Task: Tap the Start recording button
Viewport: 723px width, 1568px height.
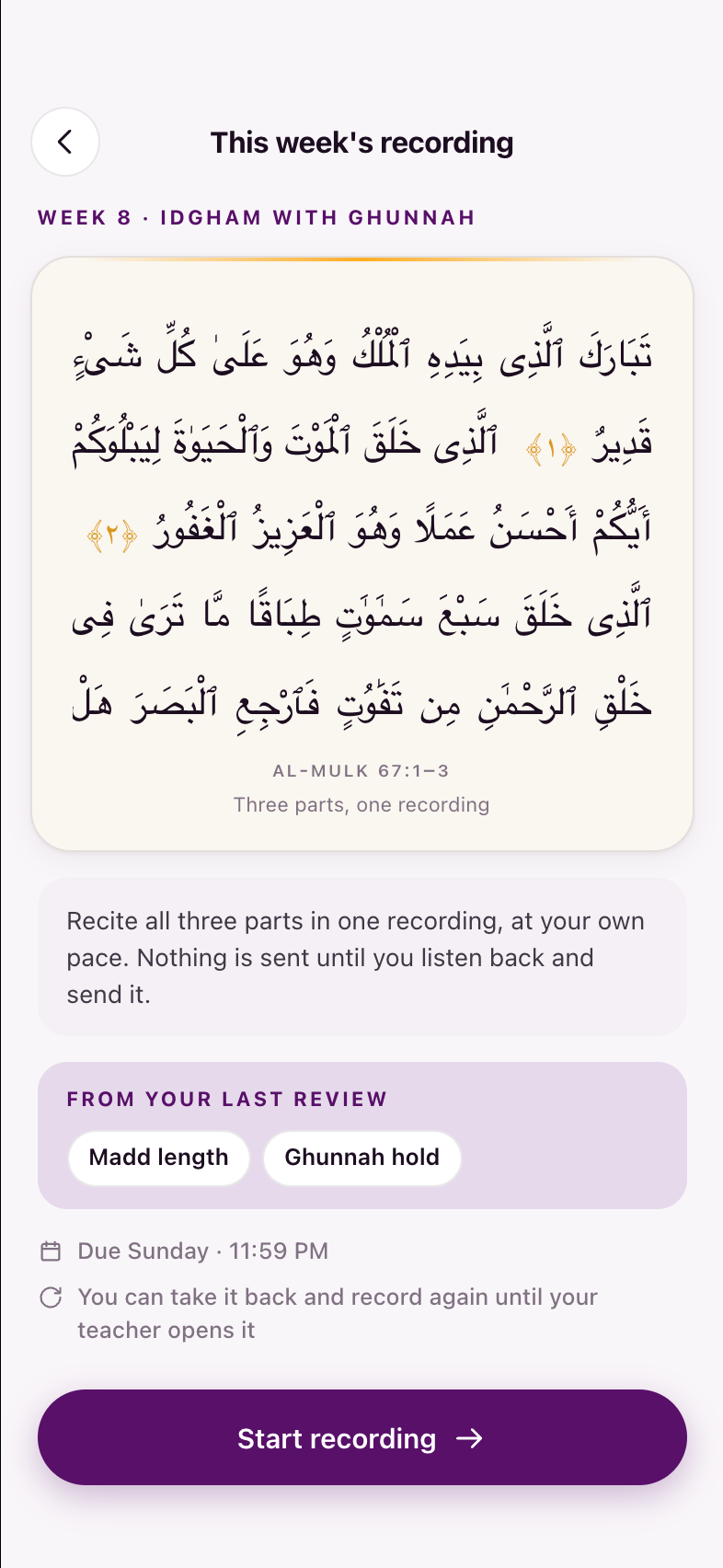Action: pyautogui.click(x=362, y=1437)
